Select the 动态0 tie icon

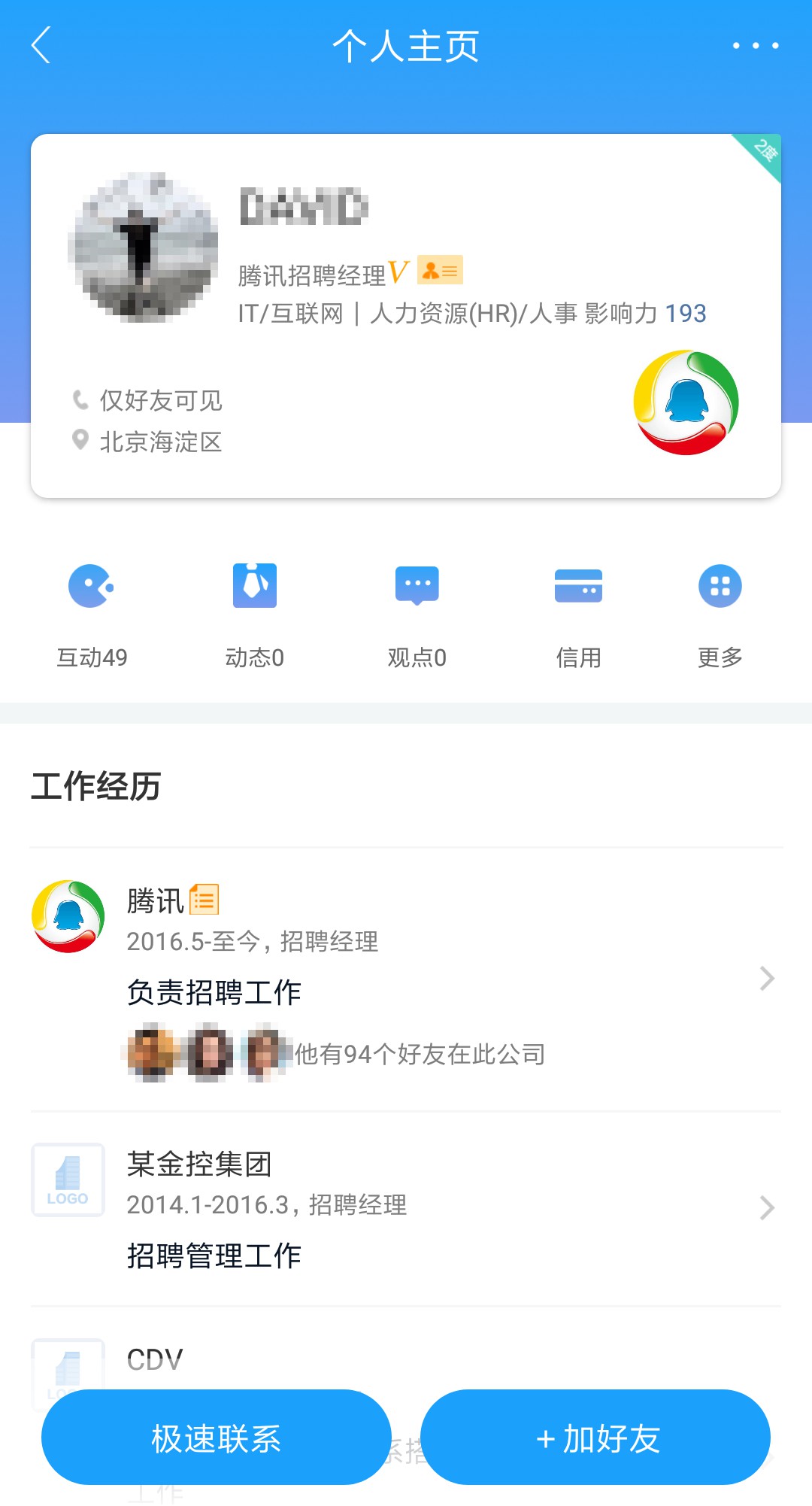coord(255,586)
